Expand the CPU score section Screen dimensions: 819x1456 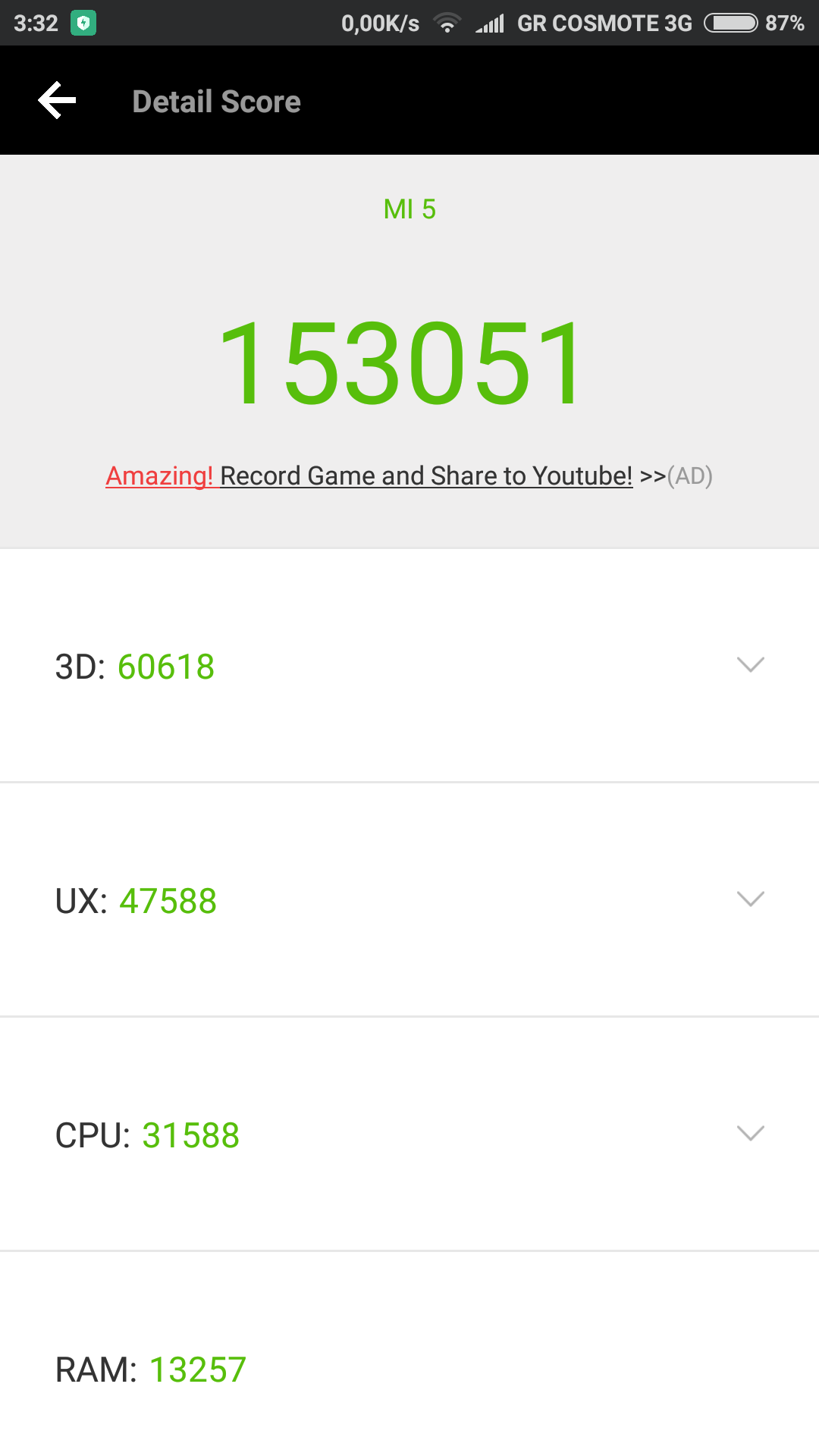750,1134
